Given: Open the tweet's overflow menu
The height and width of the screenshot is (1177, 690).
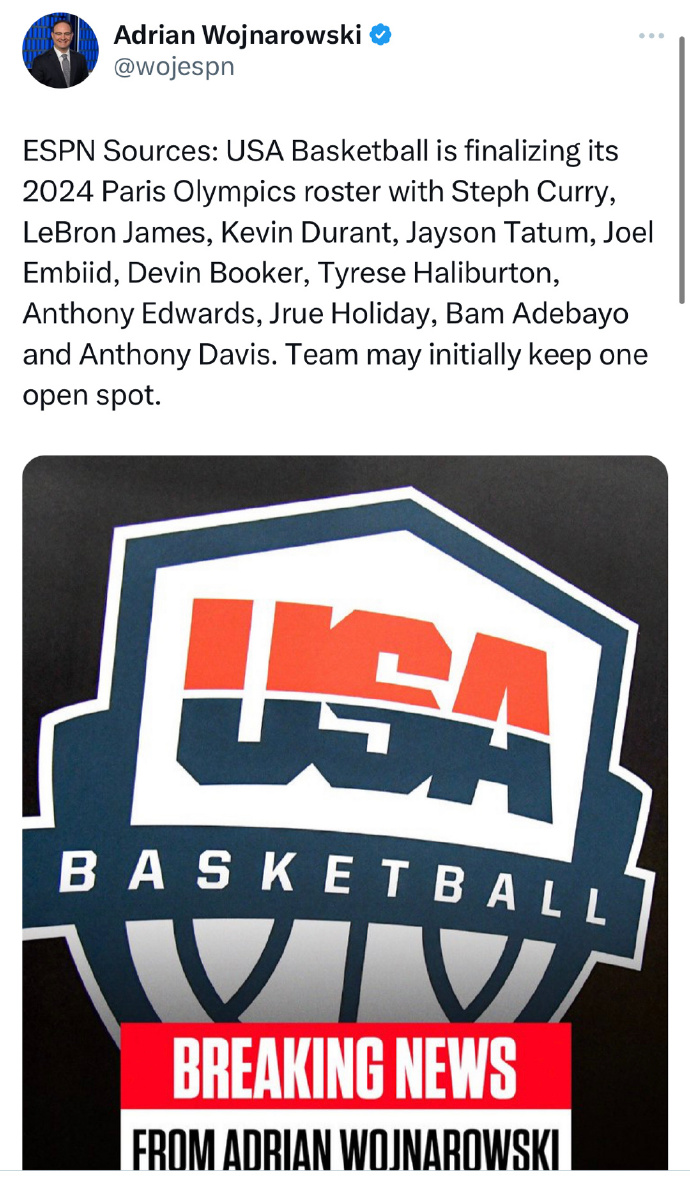Looking at the screenshot, I should [651, 36].
